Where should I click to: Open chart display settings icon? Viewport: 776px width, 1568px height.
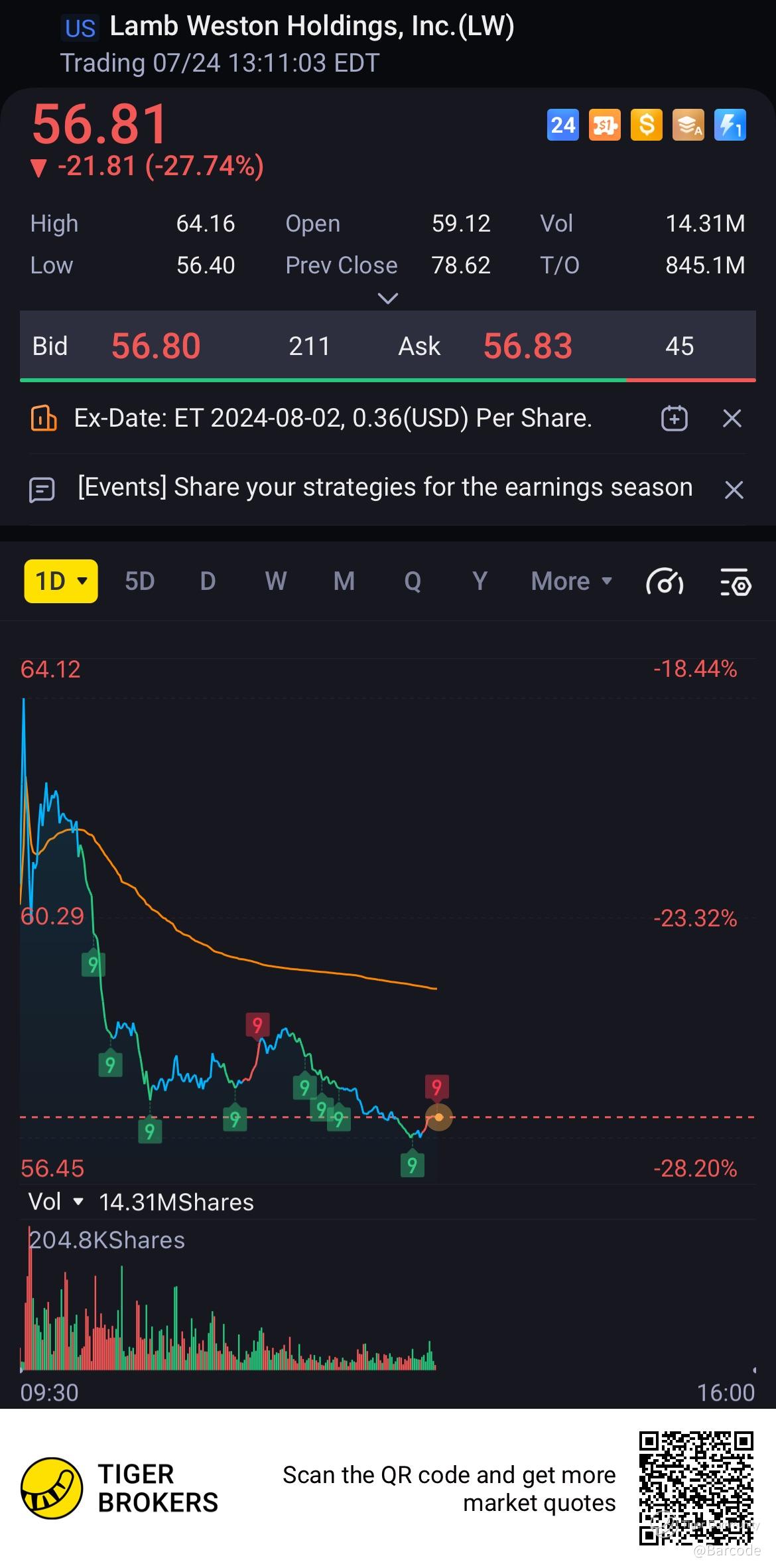736,583
